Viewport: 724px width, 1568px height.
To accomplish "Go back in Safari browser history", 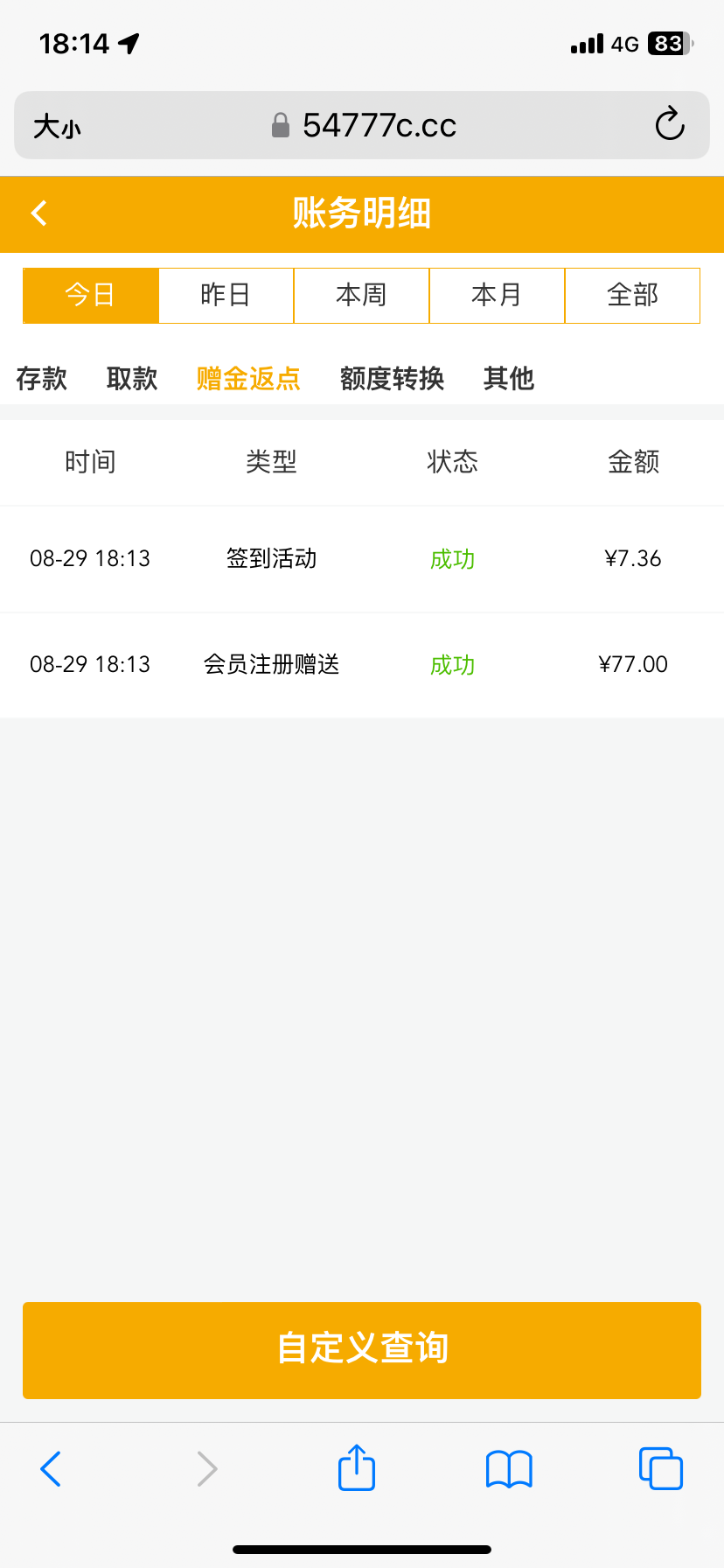I will (52, 1468).
